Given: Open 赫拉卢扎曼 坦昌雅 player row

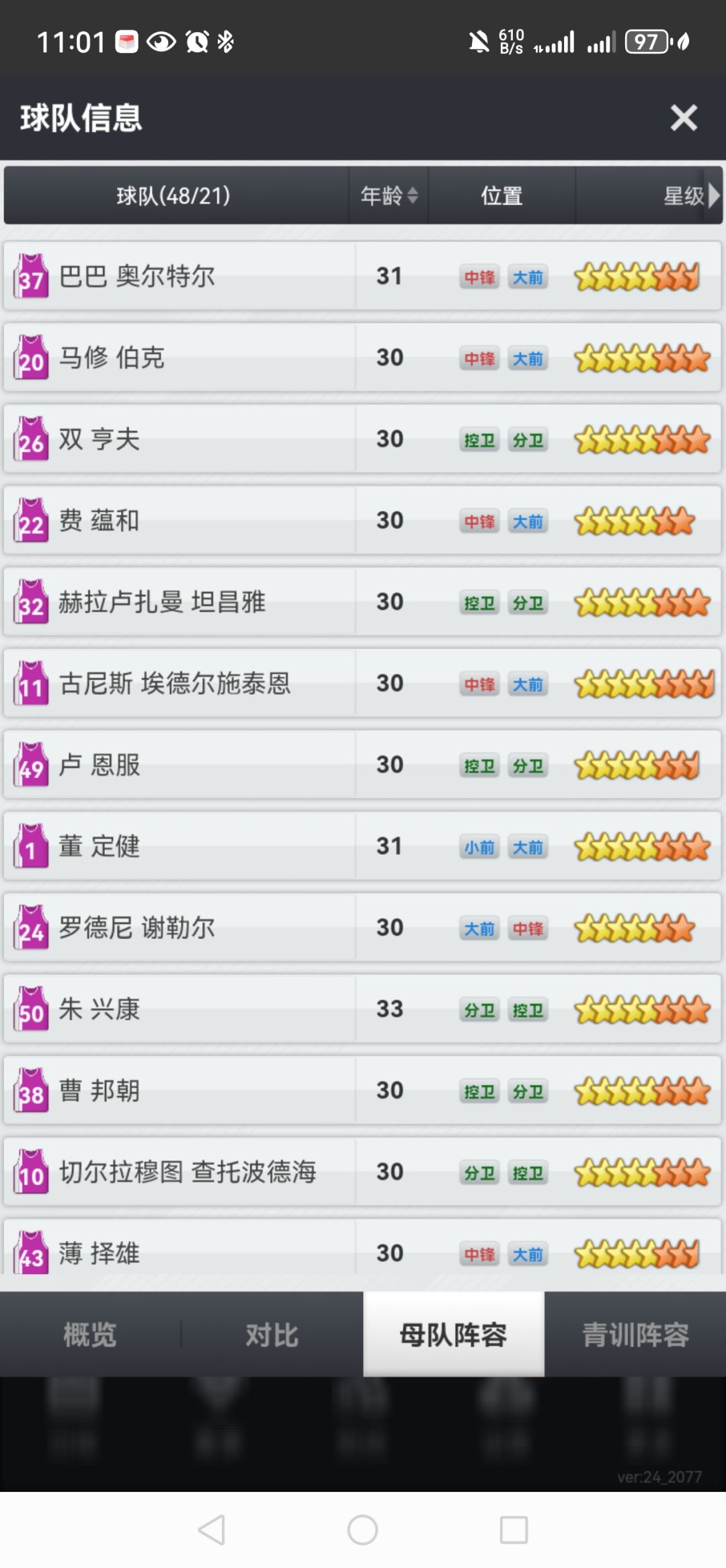Looking at the screenshot, I should pyautogui.click(x=362, y=601).
